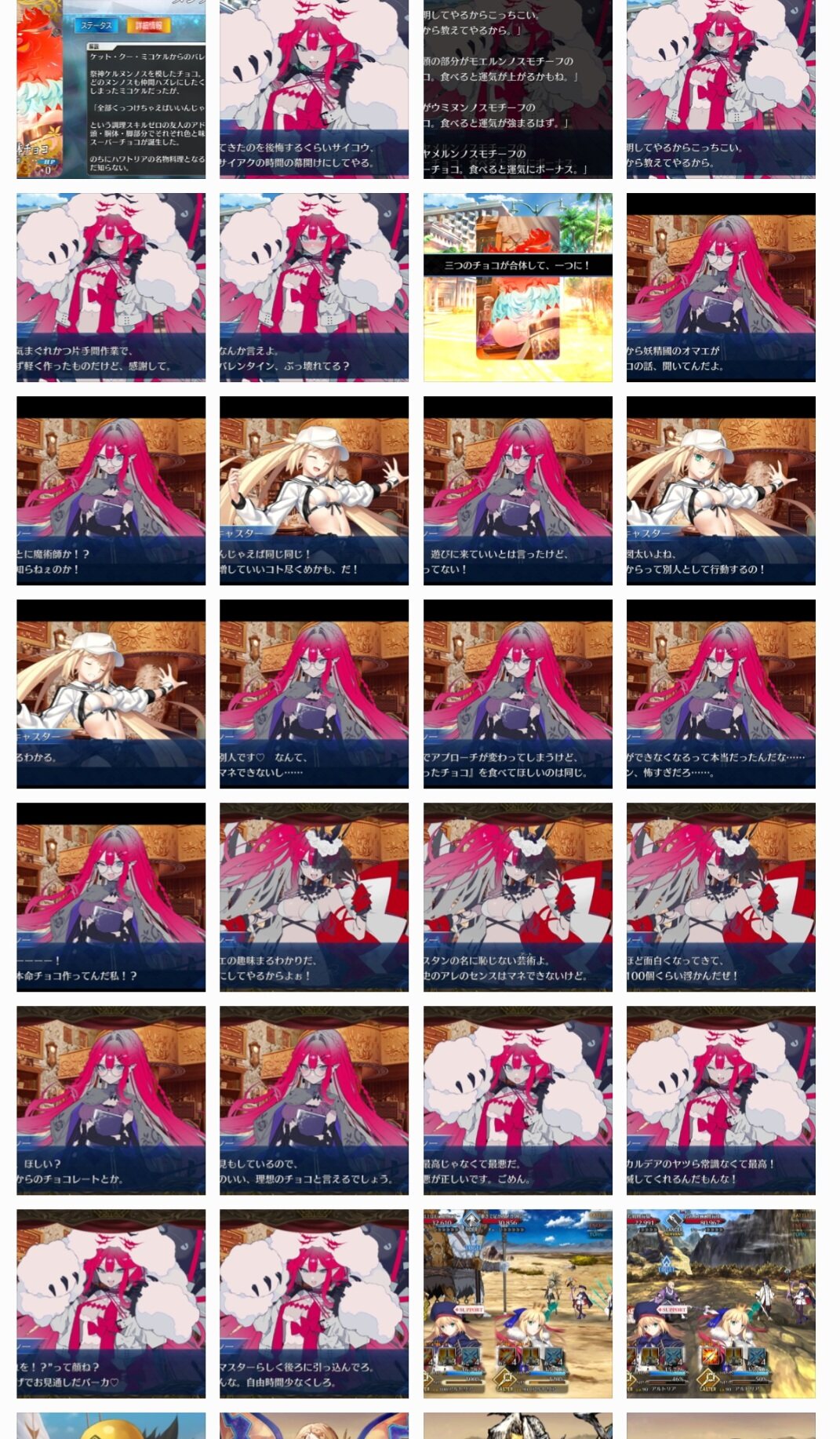840x1439 pixels.
Task: View the screenshot mentioning 妖精国のオマエが
Action: tap(721, 287)
